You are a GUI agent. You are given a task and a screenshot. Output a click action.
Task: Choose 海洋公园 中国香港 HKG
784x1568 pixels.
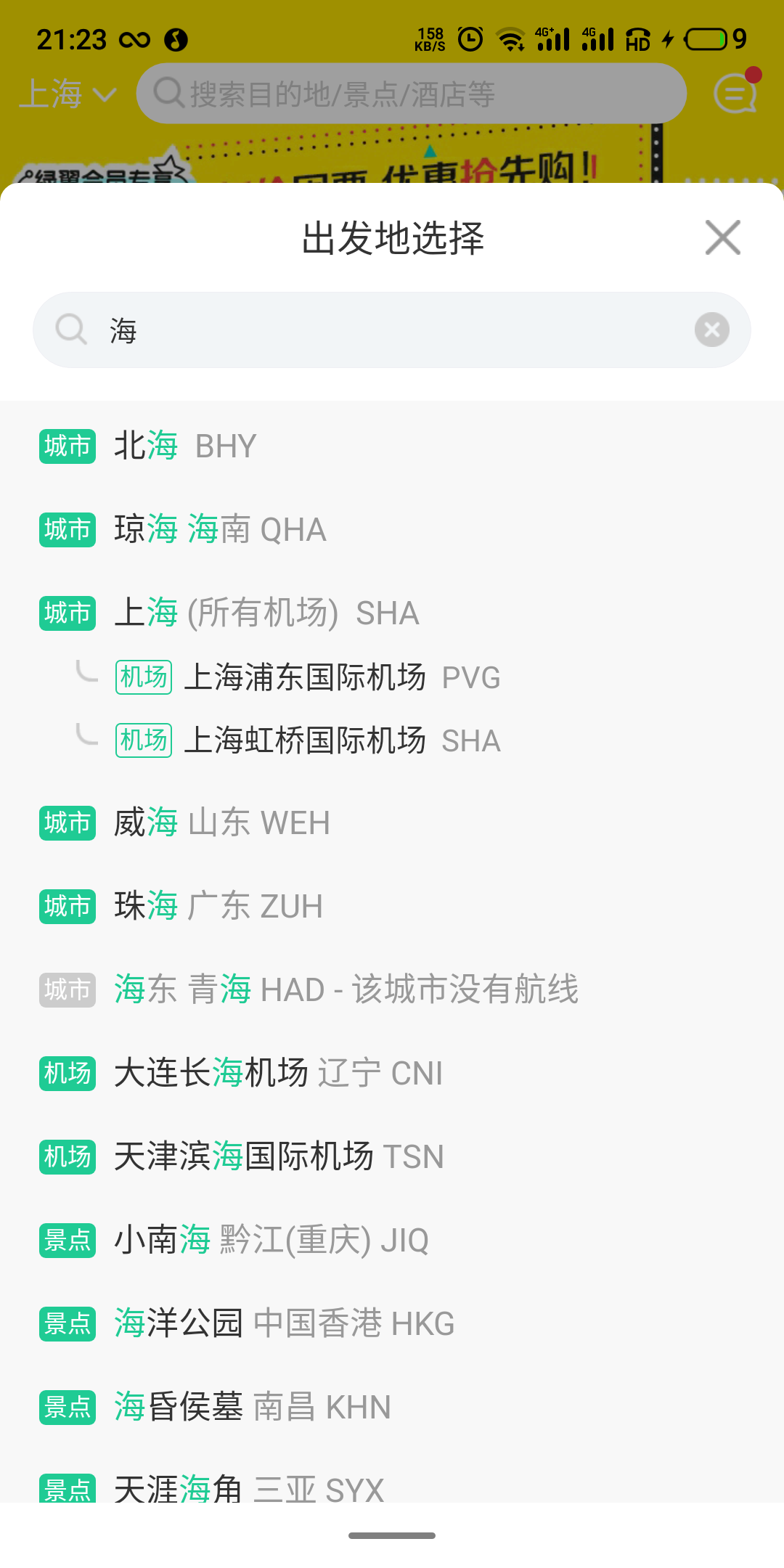(285, 1323)
